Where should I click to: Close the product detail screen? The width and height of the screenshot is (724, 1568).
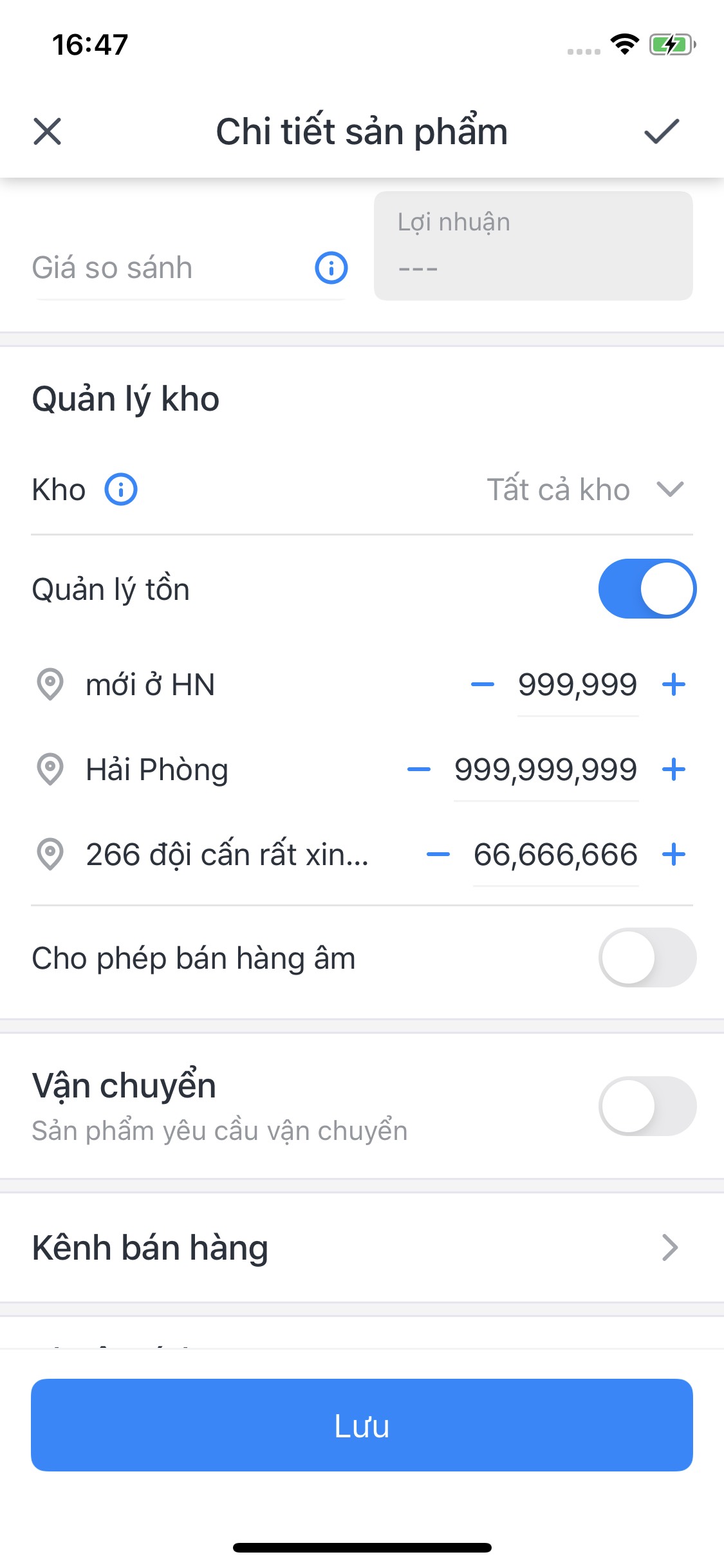47,131
